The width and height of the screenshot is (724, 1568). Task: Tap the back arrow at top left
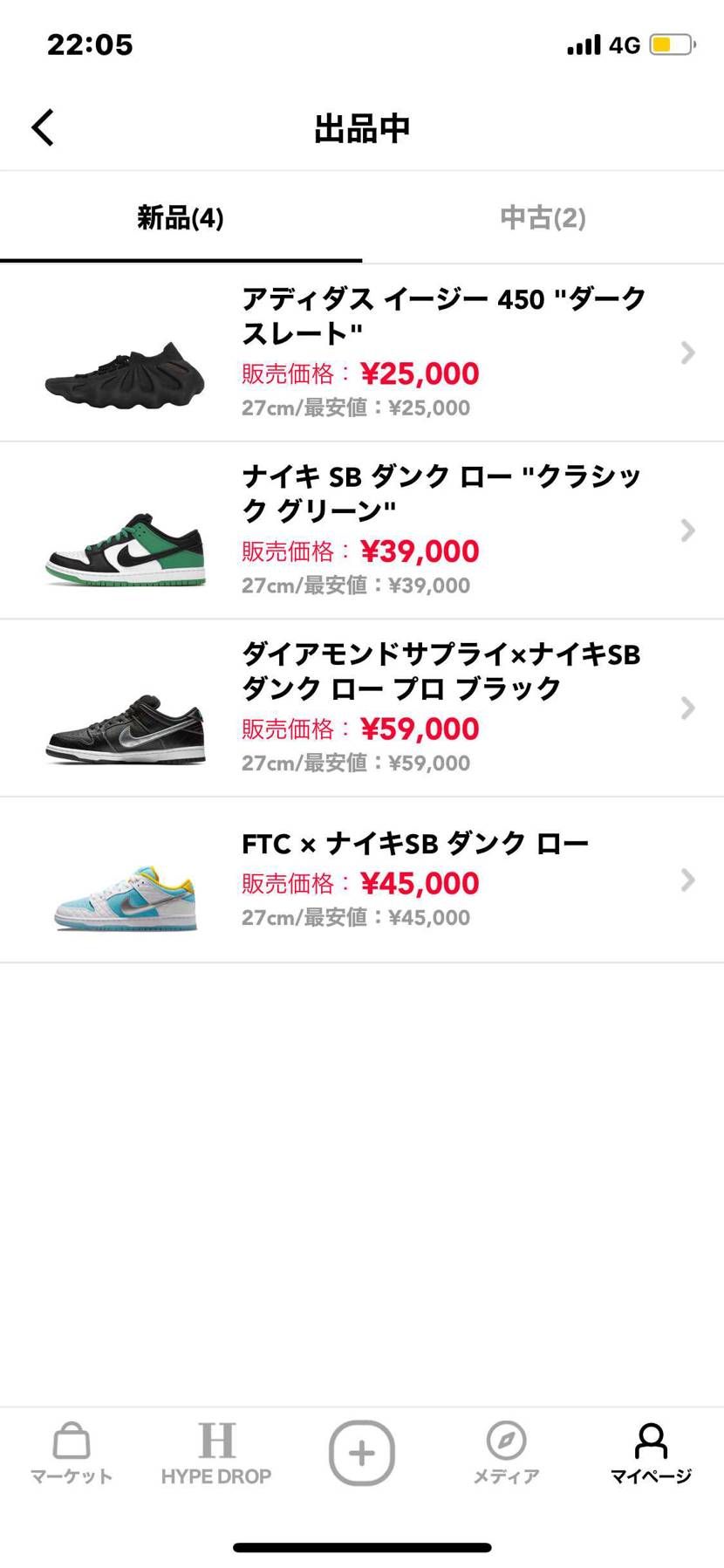point(42,127)
